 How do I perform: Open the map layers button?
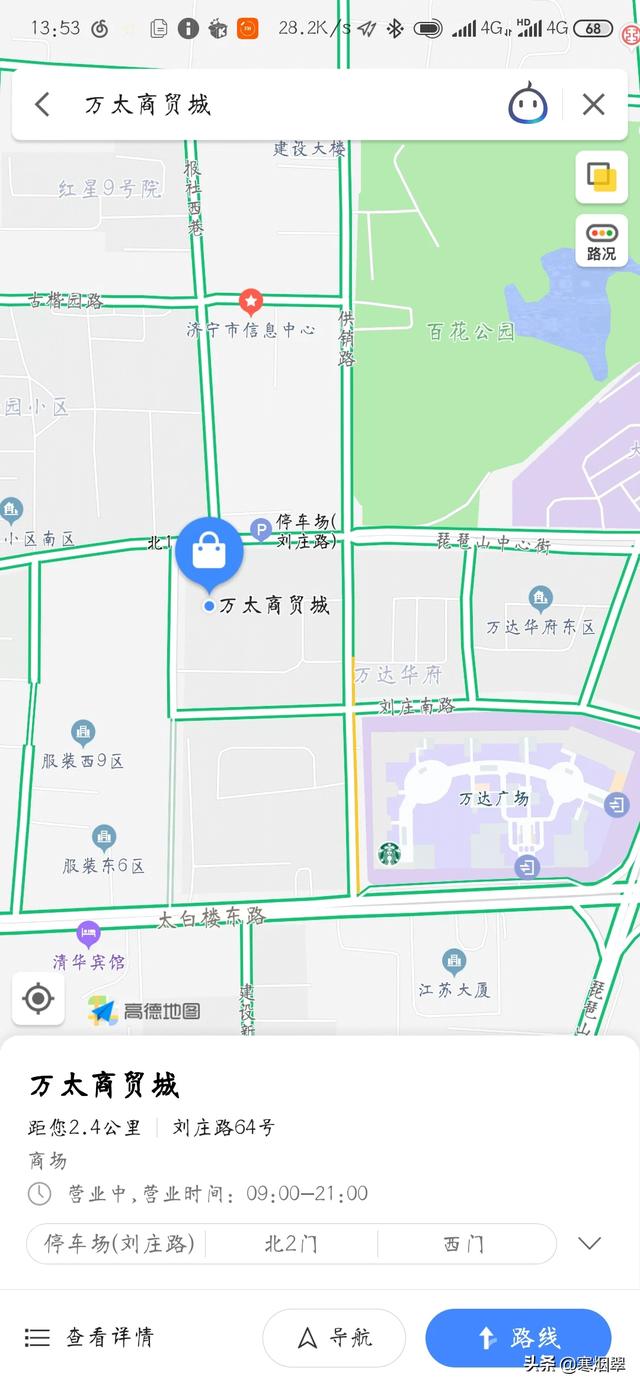point(601,178)
